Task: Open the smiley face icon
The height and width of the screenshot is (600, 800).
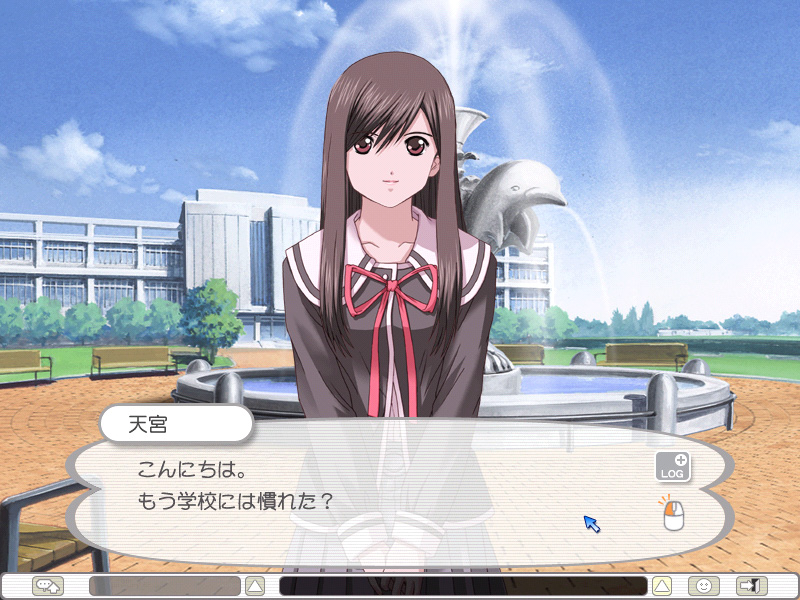Action: tap(704, 585)
